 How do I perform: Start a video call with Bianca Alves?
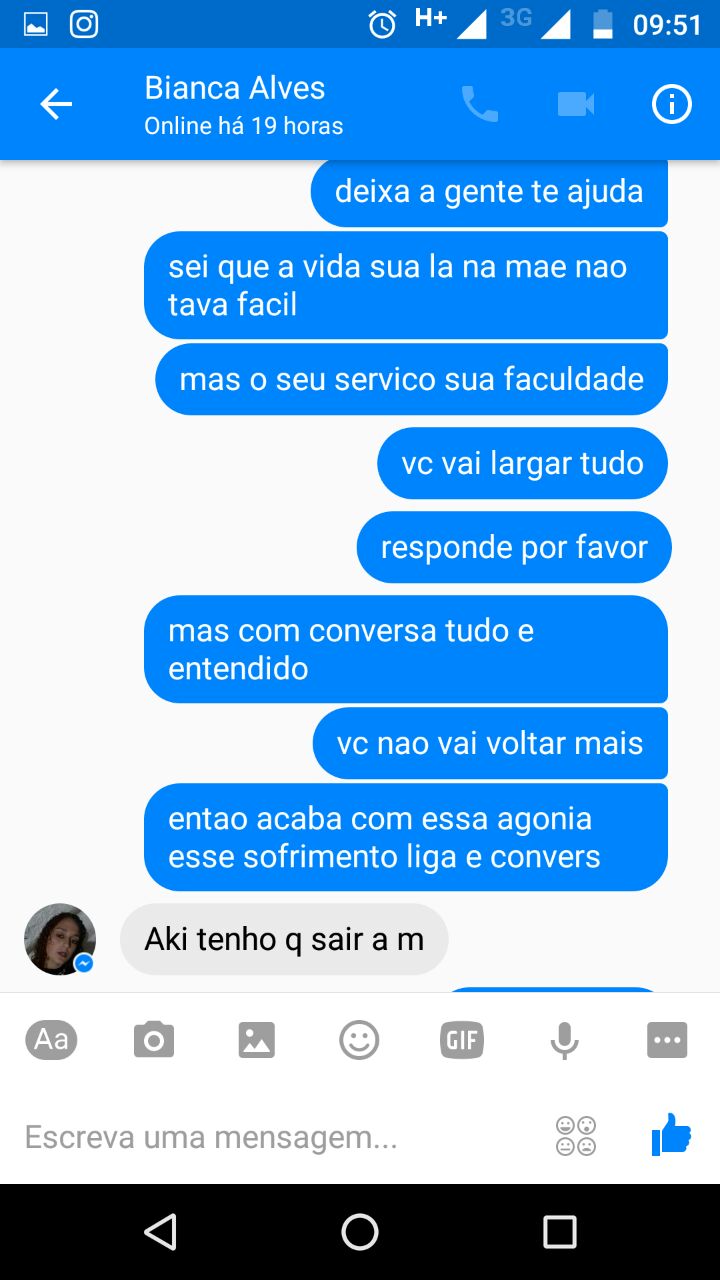pyautogui.click(x=576, y=104)
